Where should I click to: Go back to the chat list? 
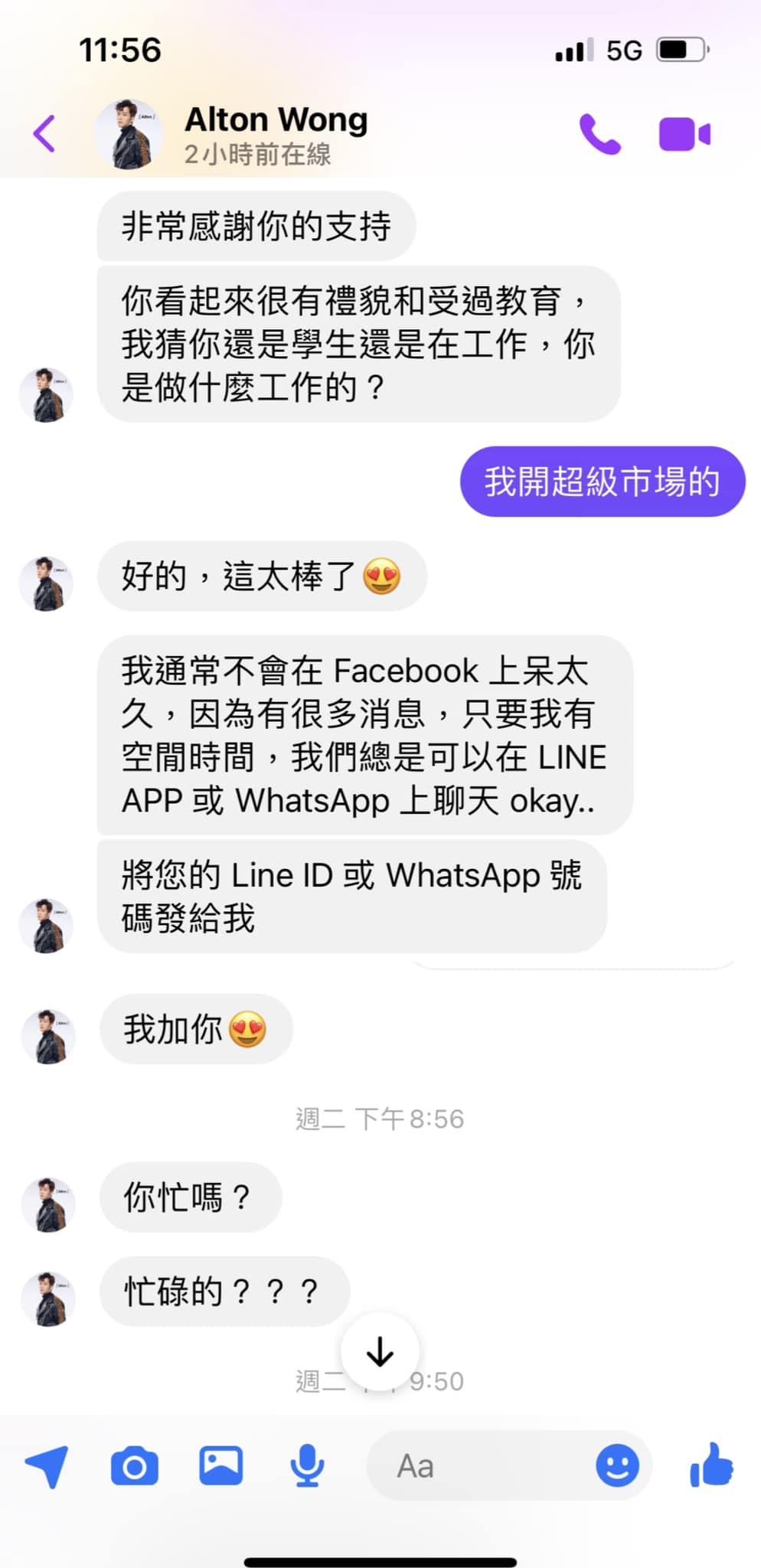click(44, 134)
